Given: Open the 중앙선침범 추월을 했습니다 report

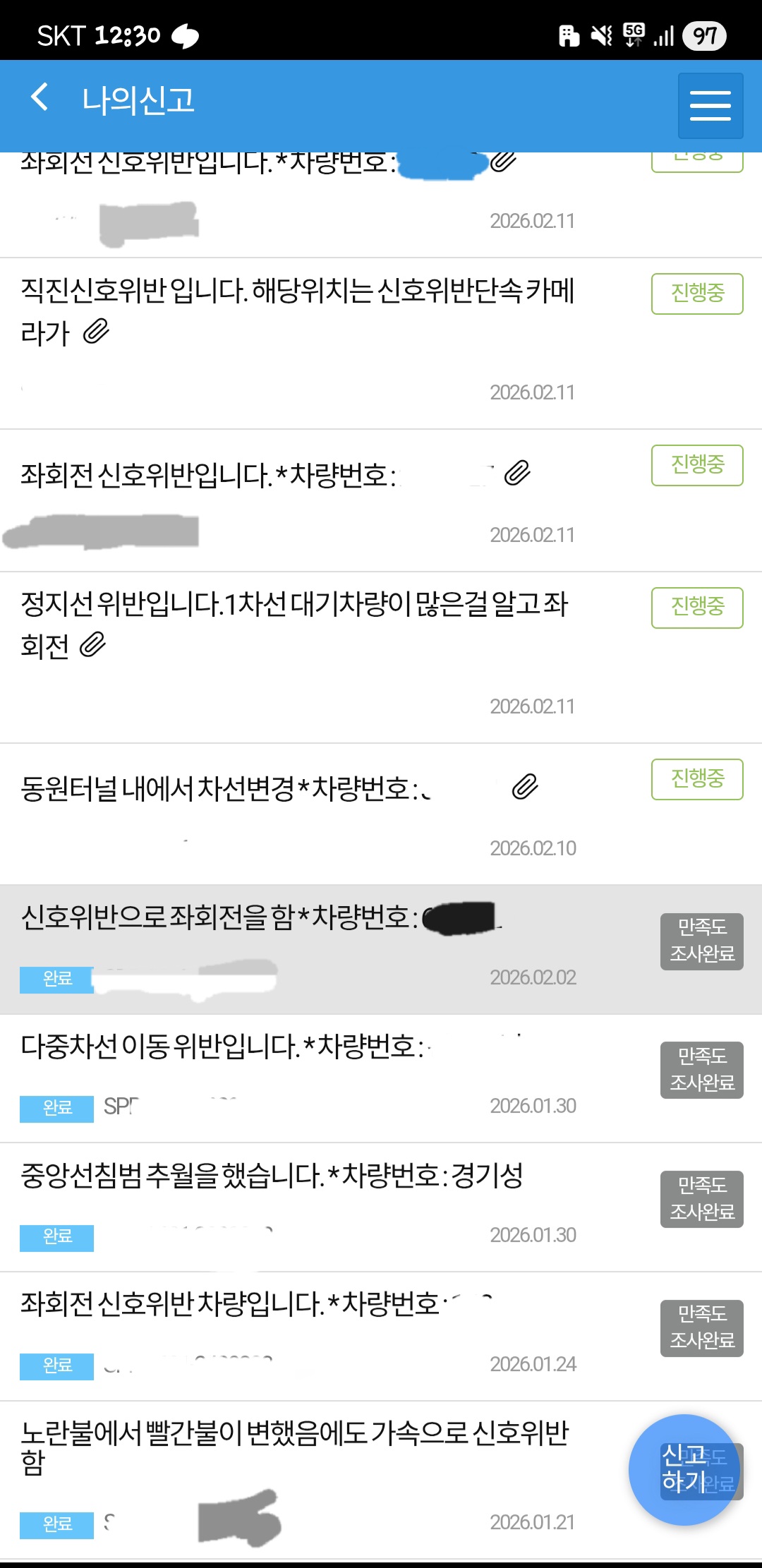Looking at the screenshot, I should [272, 1176].
